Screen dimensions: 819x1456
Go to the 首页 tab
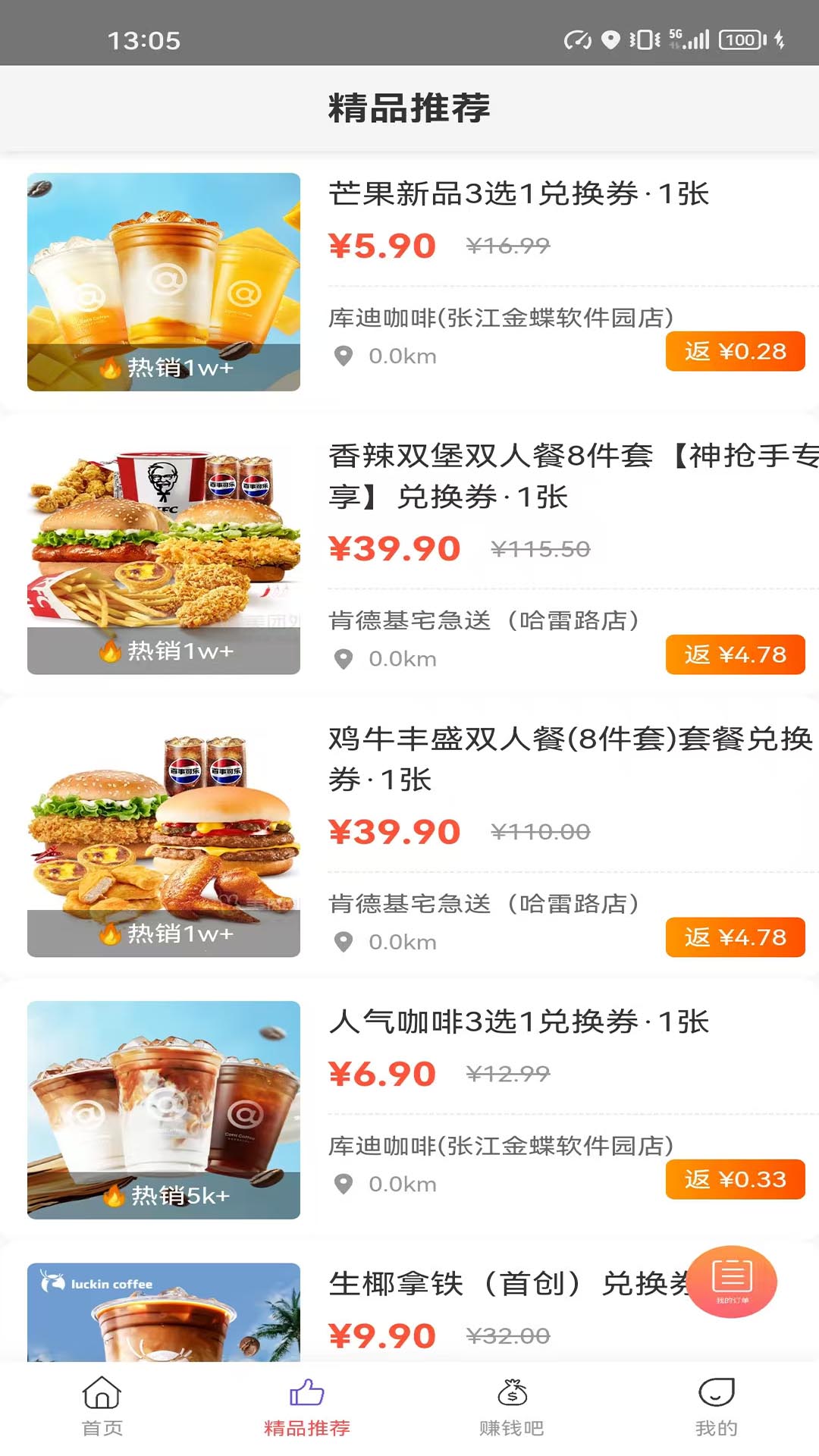(102, 1407)
